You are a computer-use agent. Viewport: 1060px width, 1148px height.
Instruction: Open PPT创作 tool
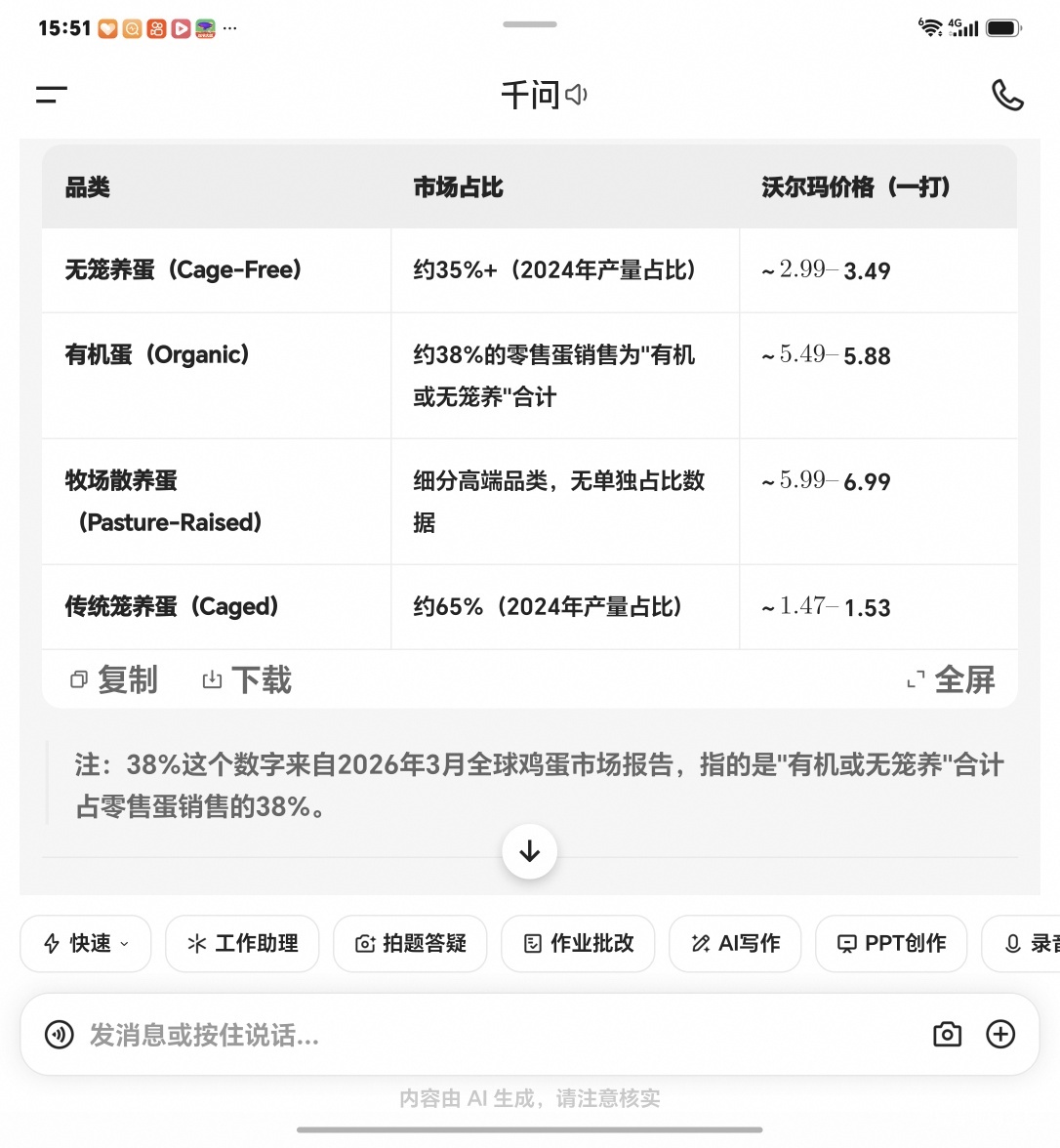click(x=891, y=943)
